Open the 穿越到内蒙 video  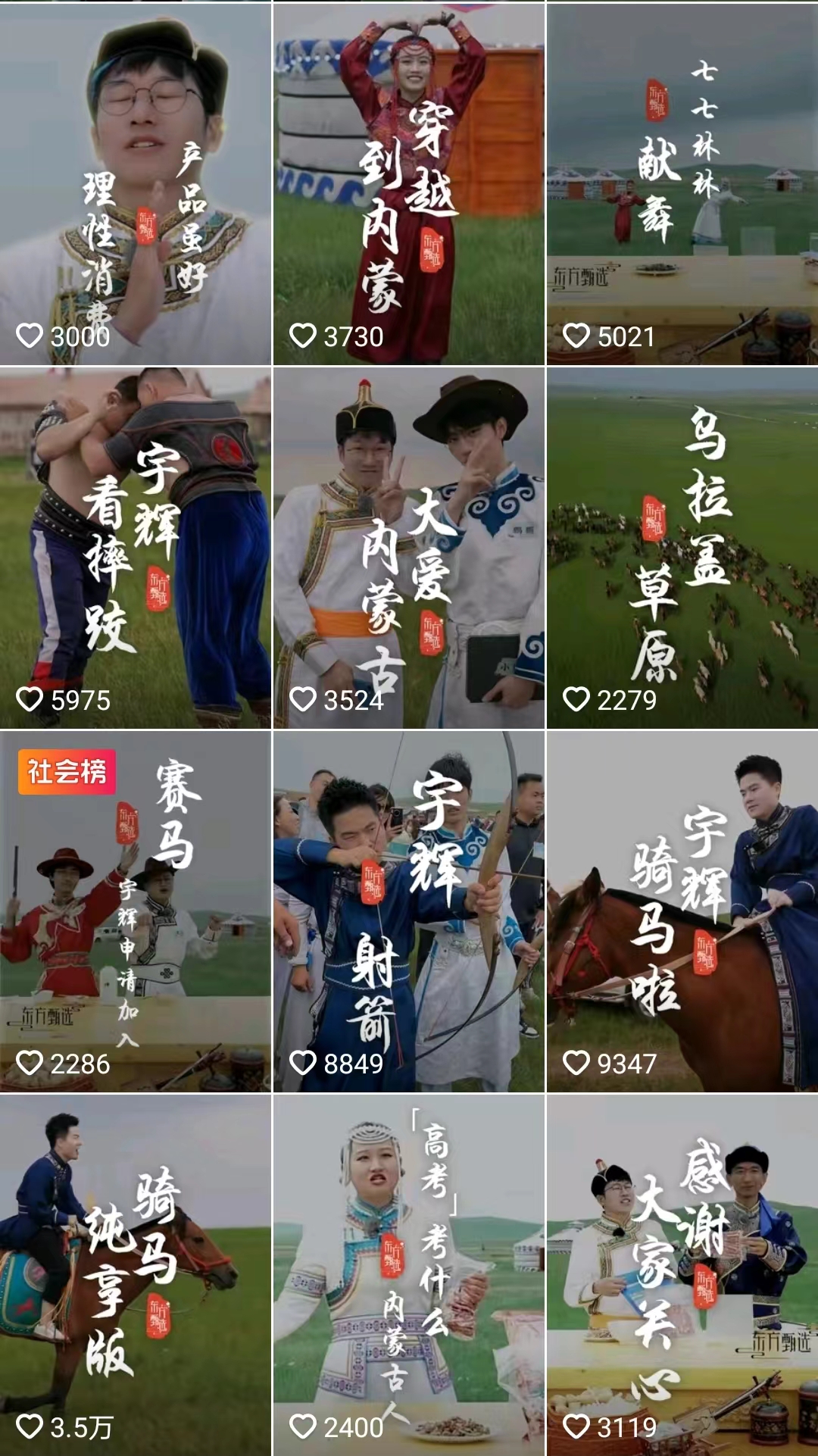pyautogui.click(x=408, y=183)
